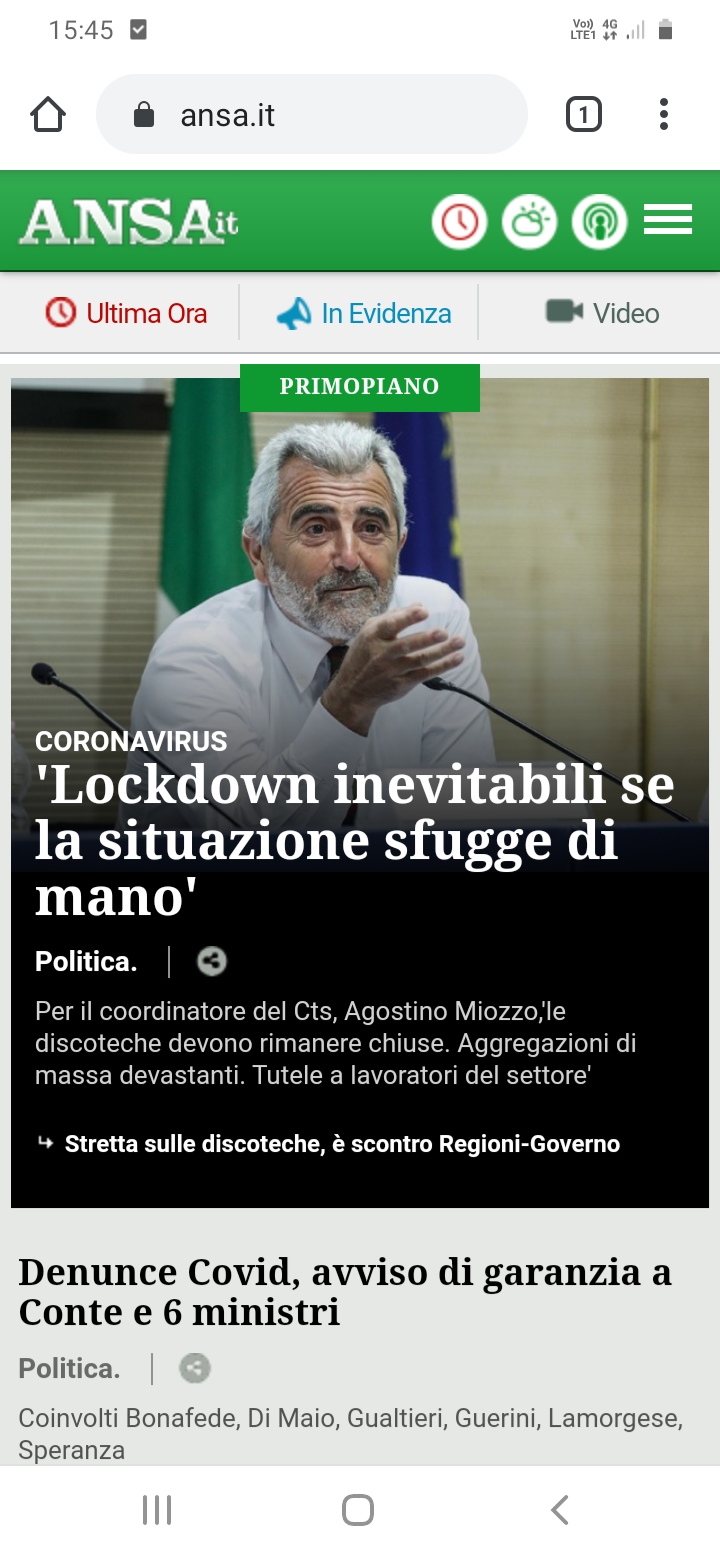Show recent apps from navigation bar
Image resolution: width=720 pixels, height=1560 pixels.
point(157,1510)
